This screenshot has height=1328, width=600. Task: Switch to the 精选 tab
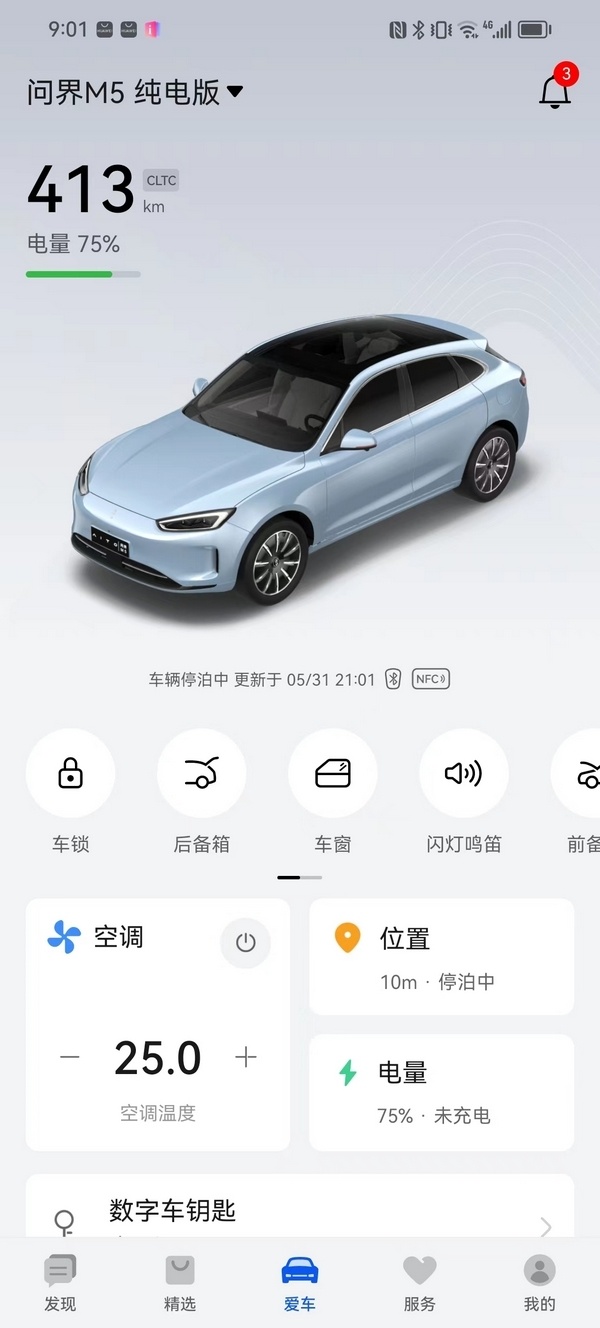click(x=180, y=1283)
